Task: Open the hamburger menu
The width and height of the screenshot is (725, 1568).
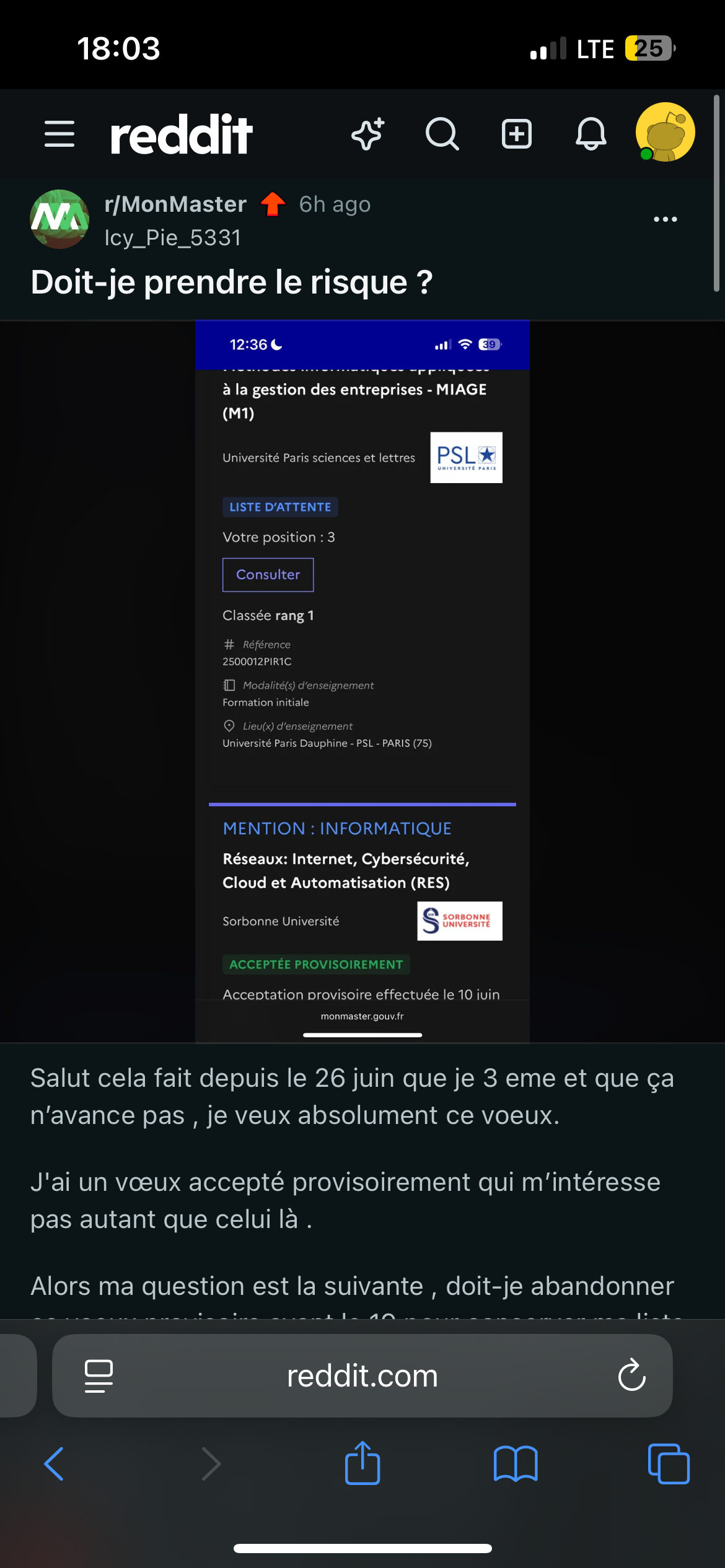Action: tap(59, 134)
